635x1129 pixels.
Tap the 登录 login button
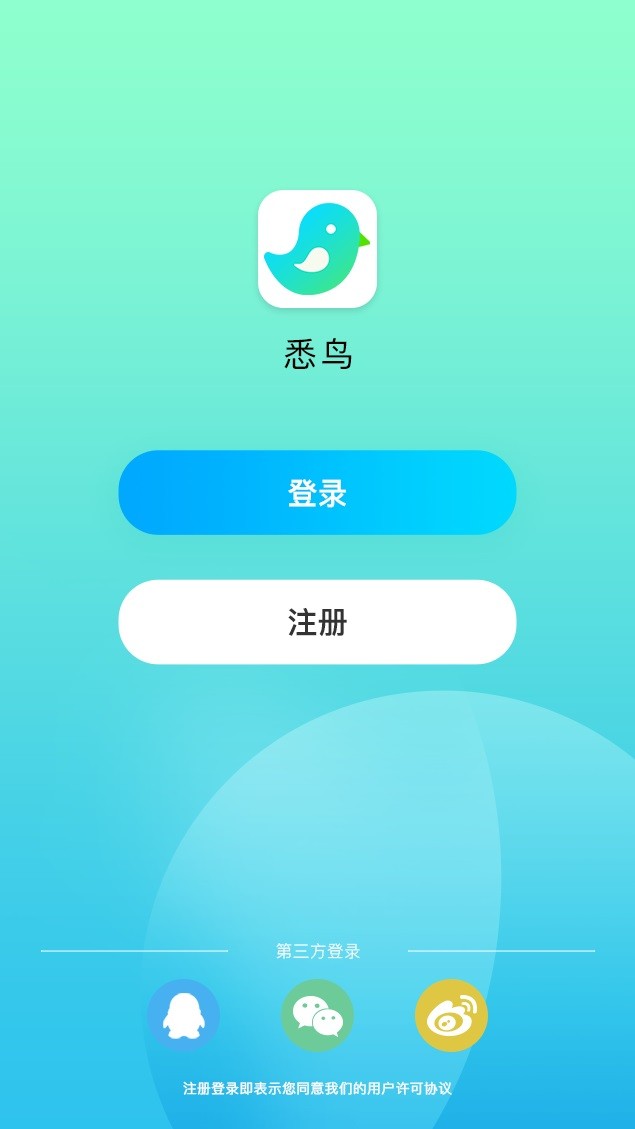pos(317,493)
